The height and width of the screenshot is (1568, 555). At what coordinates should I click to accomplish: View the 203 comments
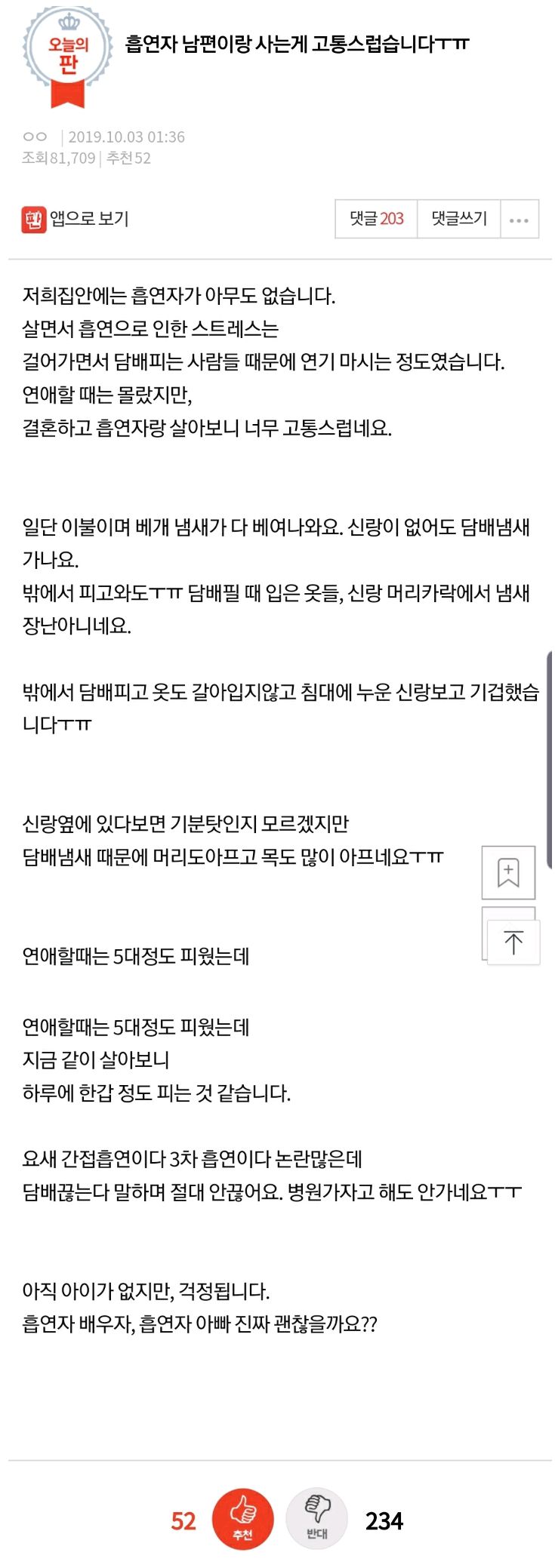376,219
